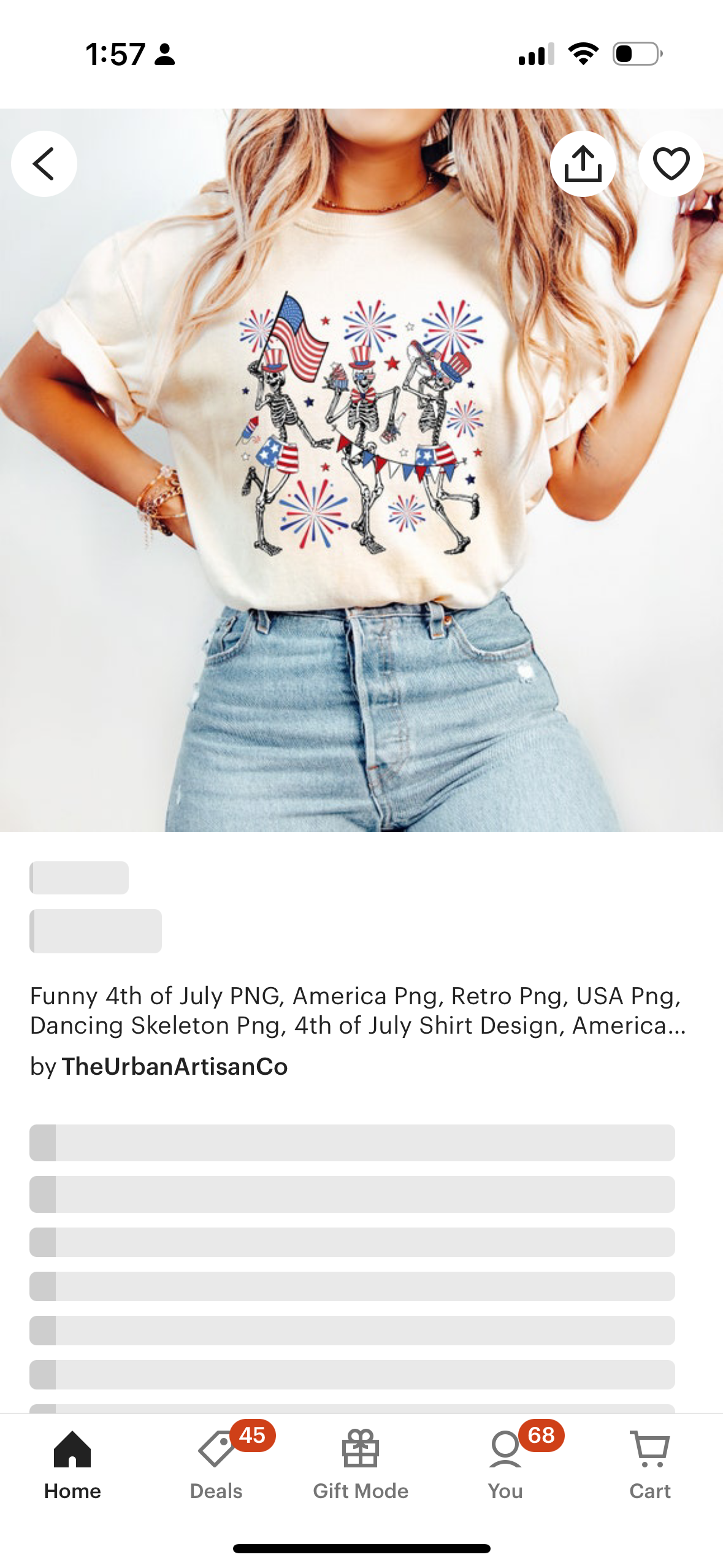Switch to the Home tab
This screenshot has height=1568, width=723.
click(x=72, y=1464)
